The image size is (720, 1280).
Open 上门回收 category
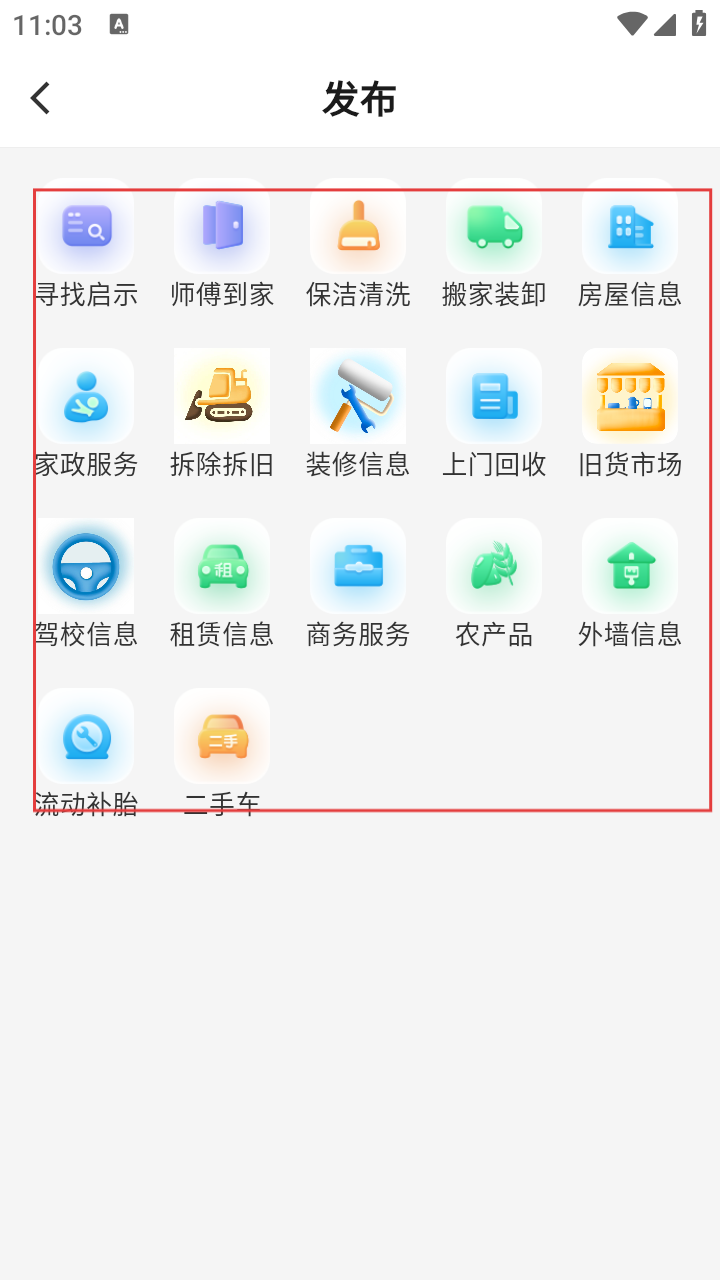[x=494, y=414]
